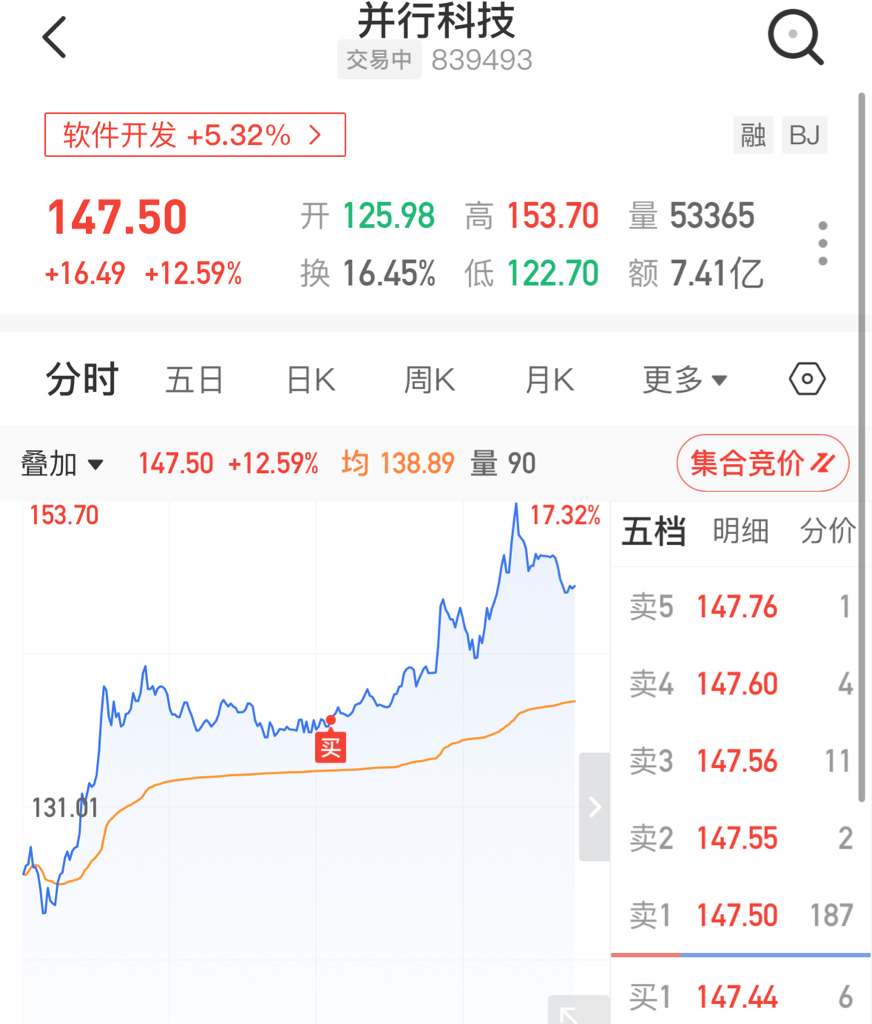Click the BJ exchange badge
872x1024 pixels.
tap(805, 135)
